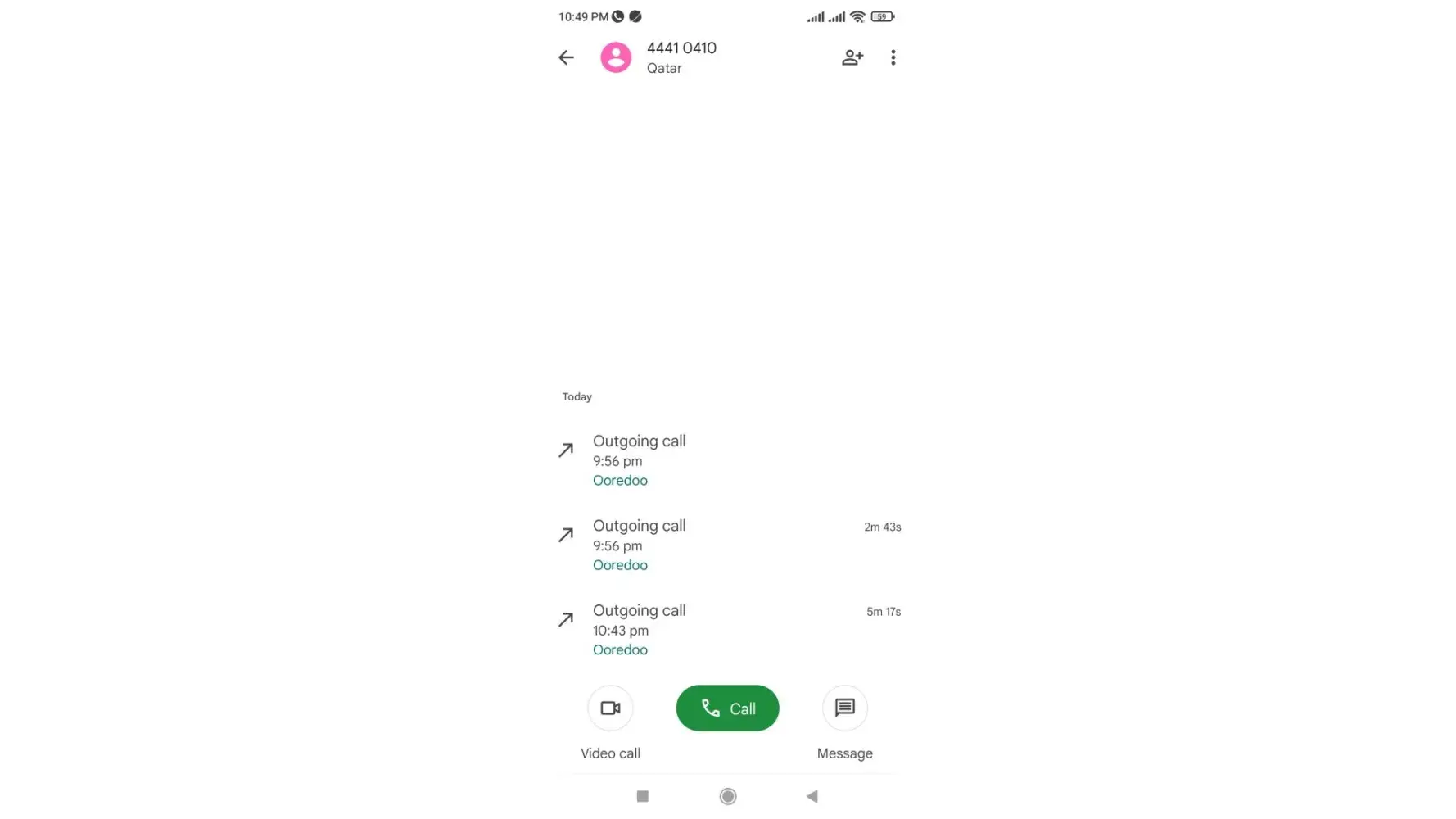This screenshot has height=819, width=1456.
Task: Send a message to this number
Action: coord(844,708)
